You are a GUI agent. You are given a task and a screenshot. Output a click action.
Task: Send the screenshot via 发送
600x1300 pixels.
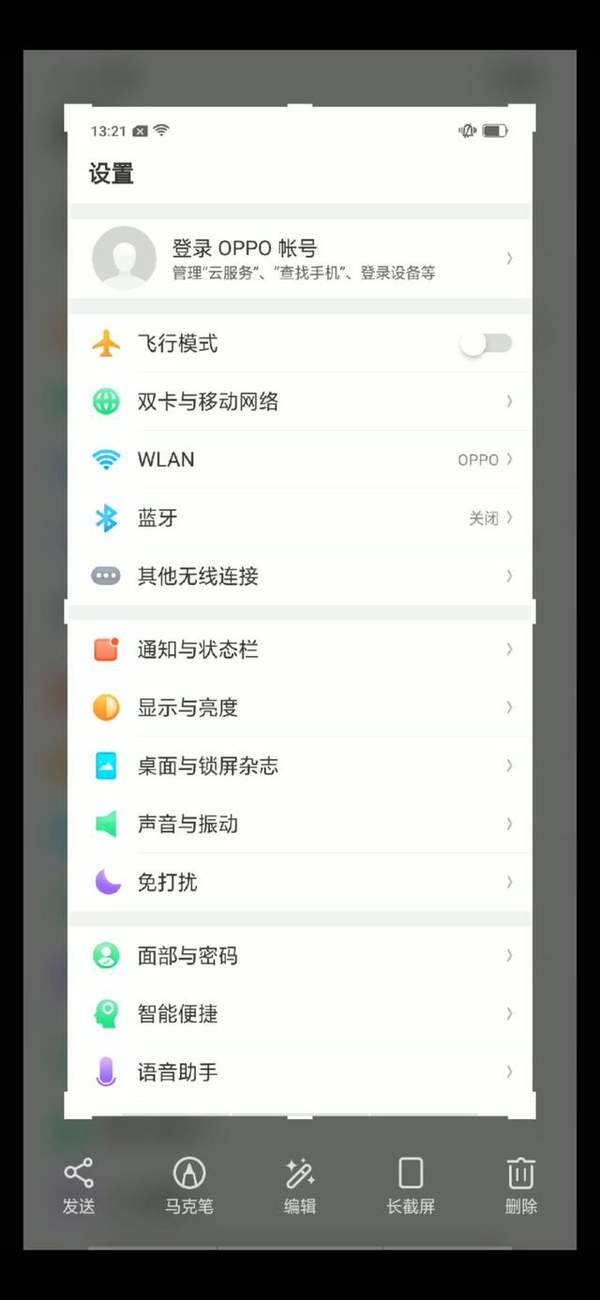(x=79, y=1185)
